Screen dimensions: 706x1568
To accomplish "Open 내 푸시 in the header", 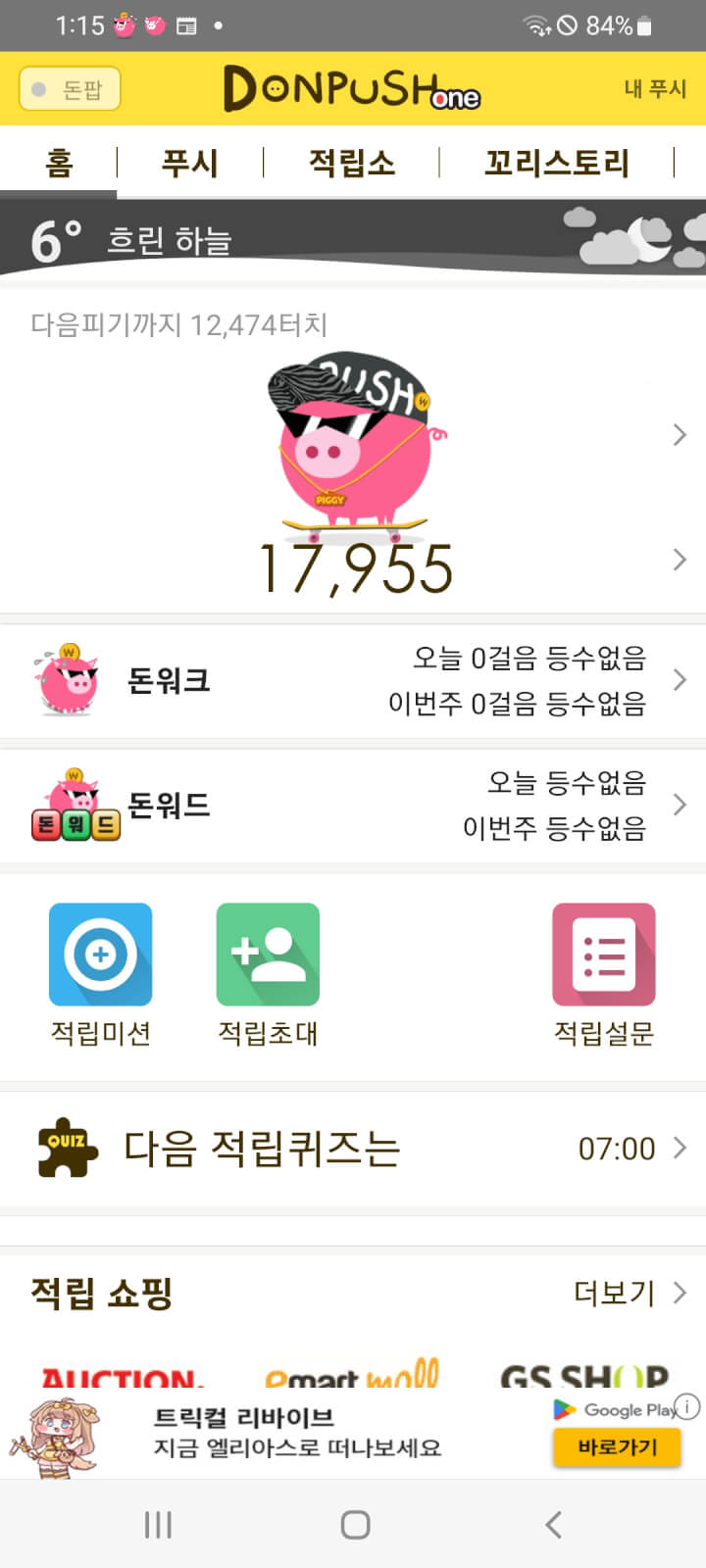I will (654, 89).
